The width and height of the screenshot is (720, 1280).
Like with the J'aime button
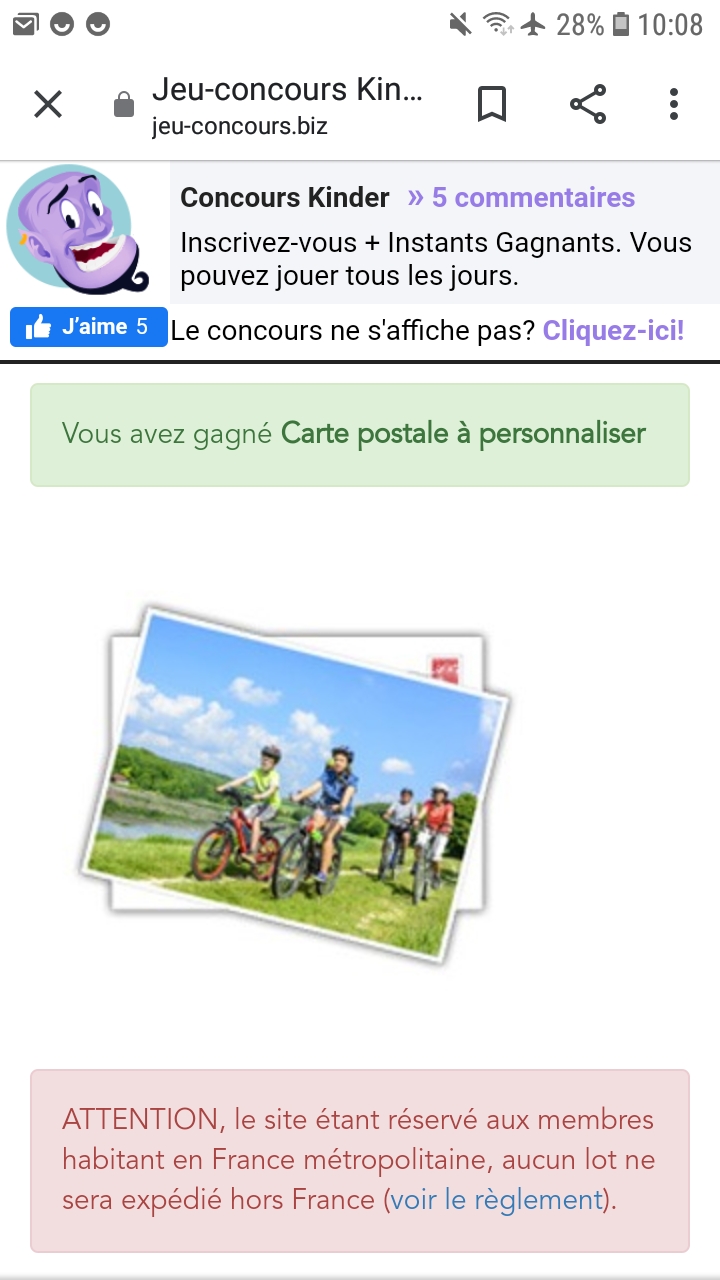[x=88, y=327]
